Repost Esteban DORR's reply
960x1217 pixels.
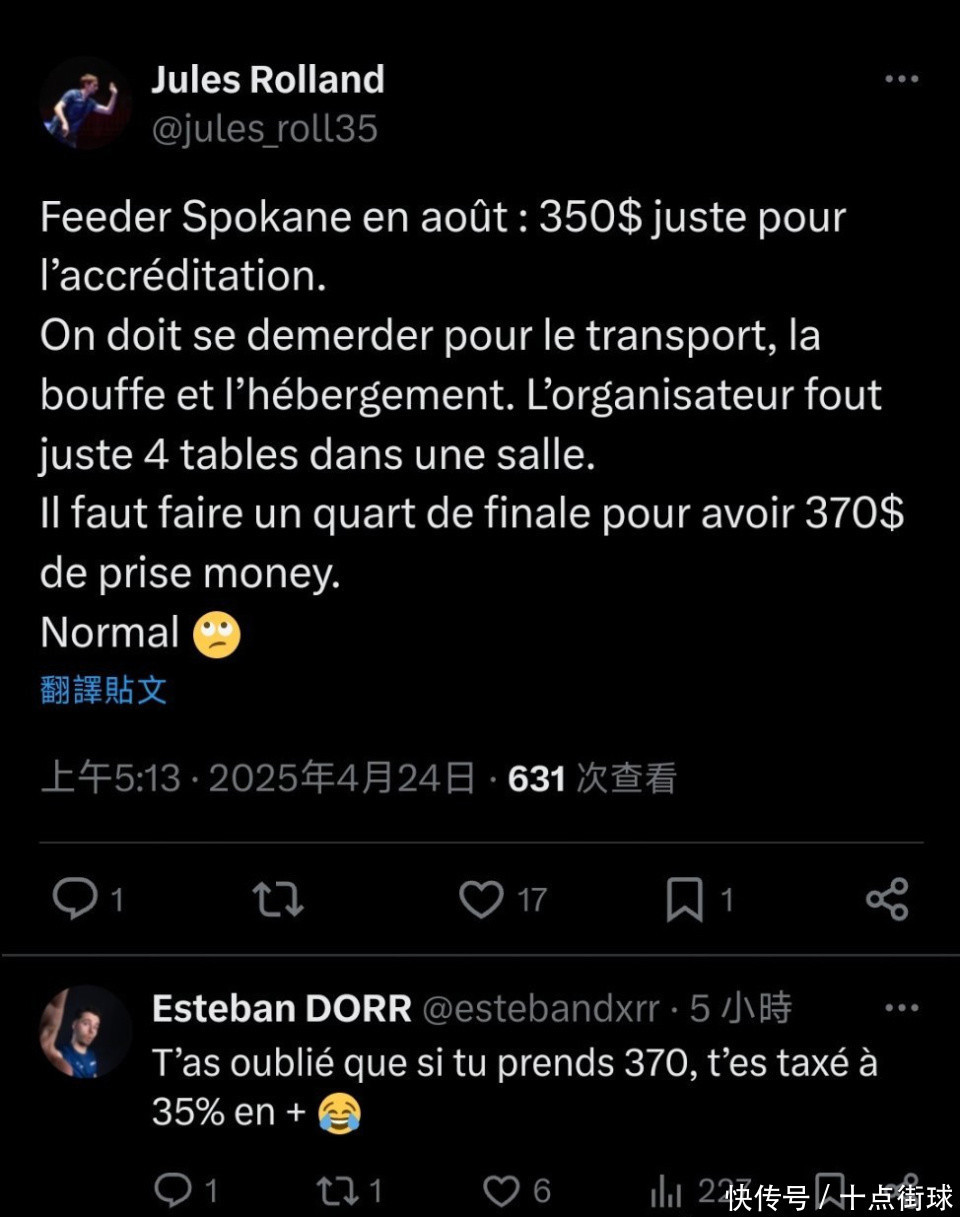coord(335,1190)
